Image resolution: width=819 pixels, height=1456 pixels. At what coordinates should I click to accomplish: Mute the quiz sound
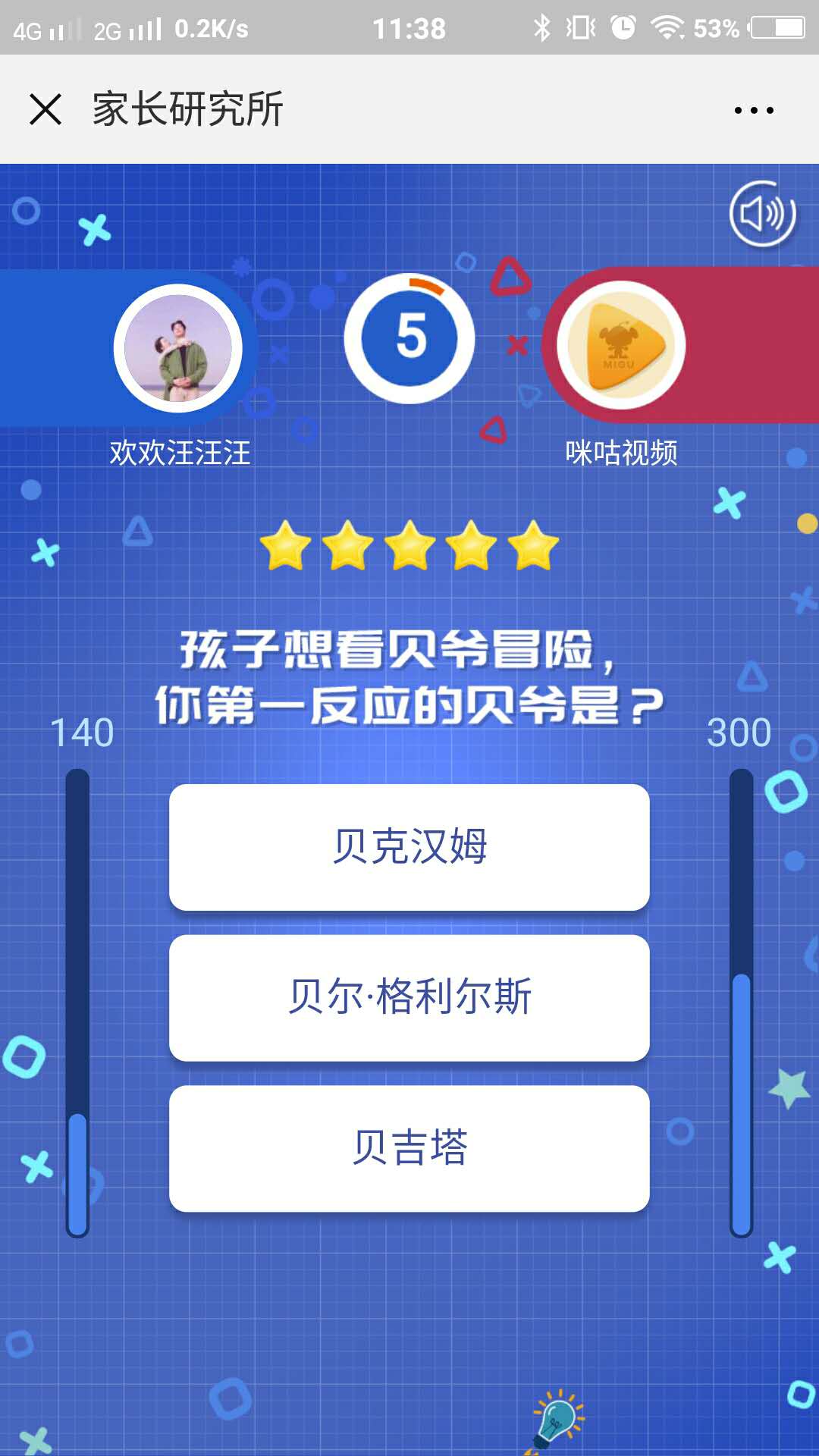click(762, 215)
